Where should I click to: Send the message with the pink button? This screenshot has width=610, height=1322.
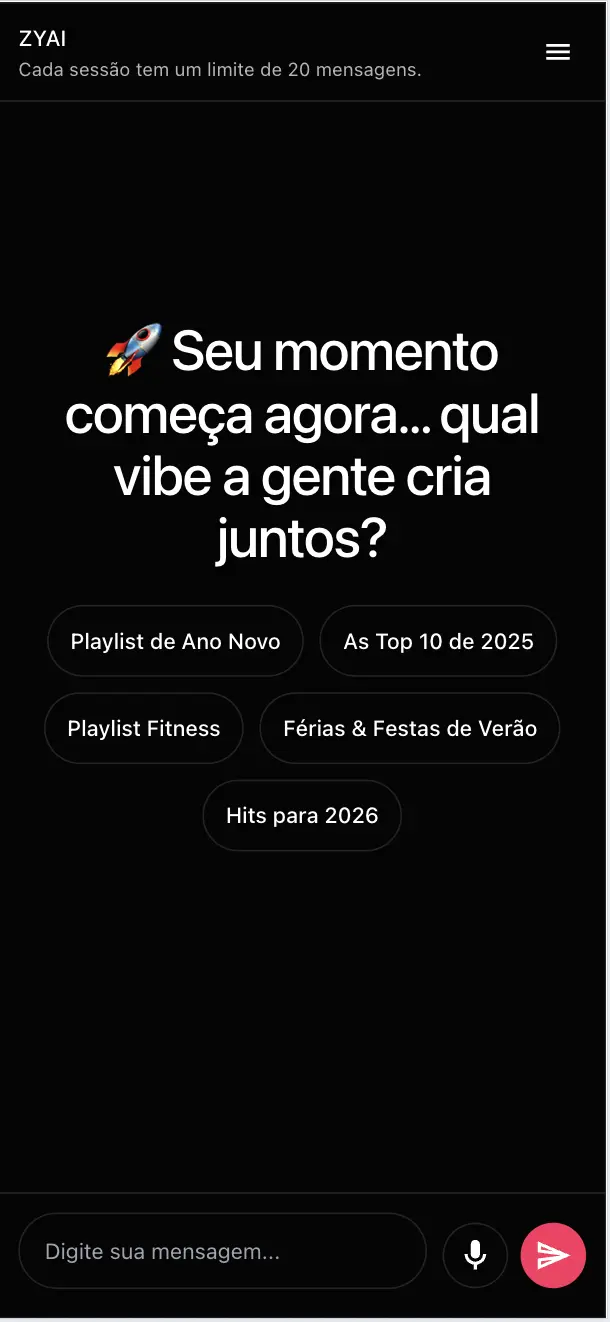pos(553,1255)
